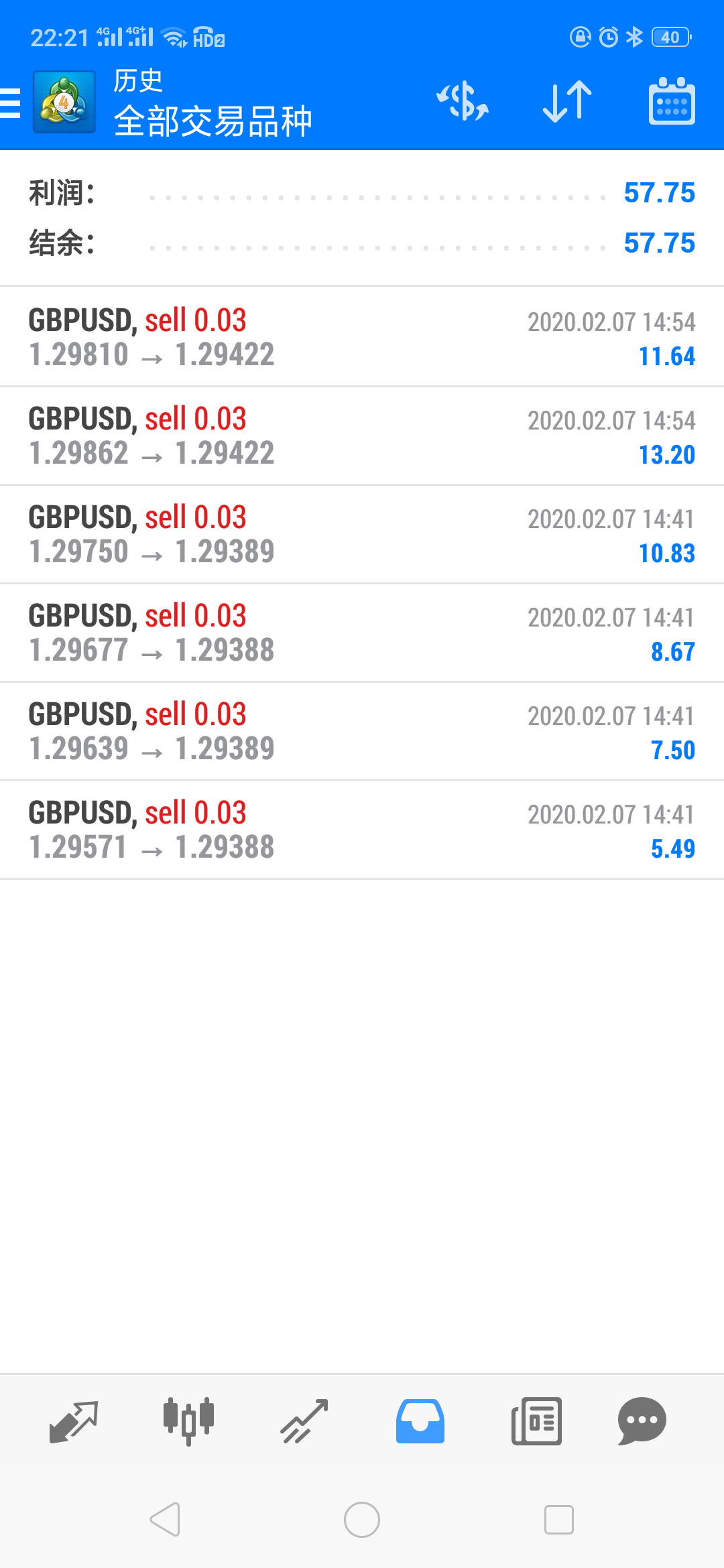Image resolution: width=724 pixels, height=1568 pixels.
Task: Select the history inbox tab
Action: pyautogui.click(x=420, y=1421)
